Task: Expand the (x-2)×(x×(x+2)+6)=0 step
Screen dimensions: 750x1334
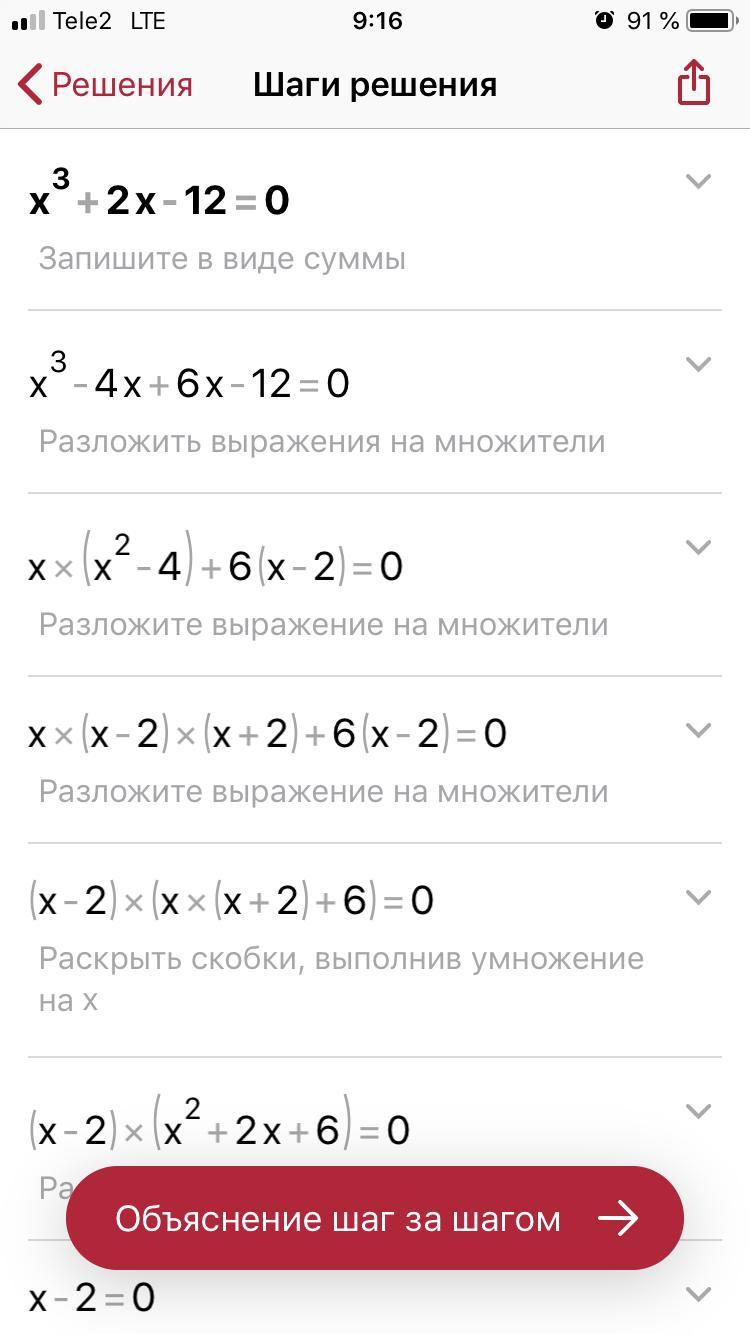Action: [698, 897]
